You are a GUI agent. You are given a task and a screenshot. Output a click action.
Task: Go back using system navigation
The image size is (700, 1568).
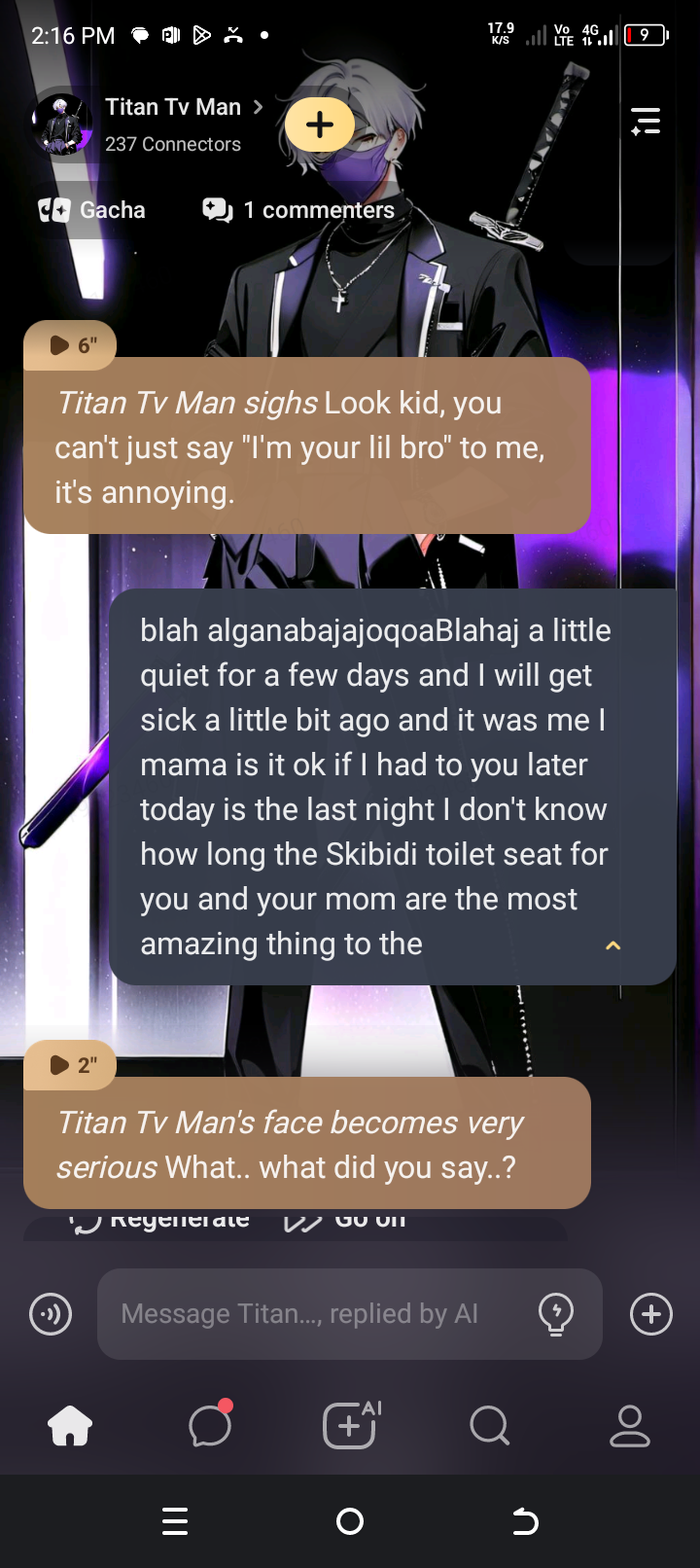point(525,1521)
